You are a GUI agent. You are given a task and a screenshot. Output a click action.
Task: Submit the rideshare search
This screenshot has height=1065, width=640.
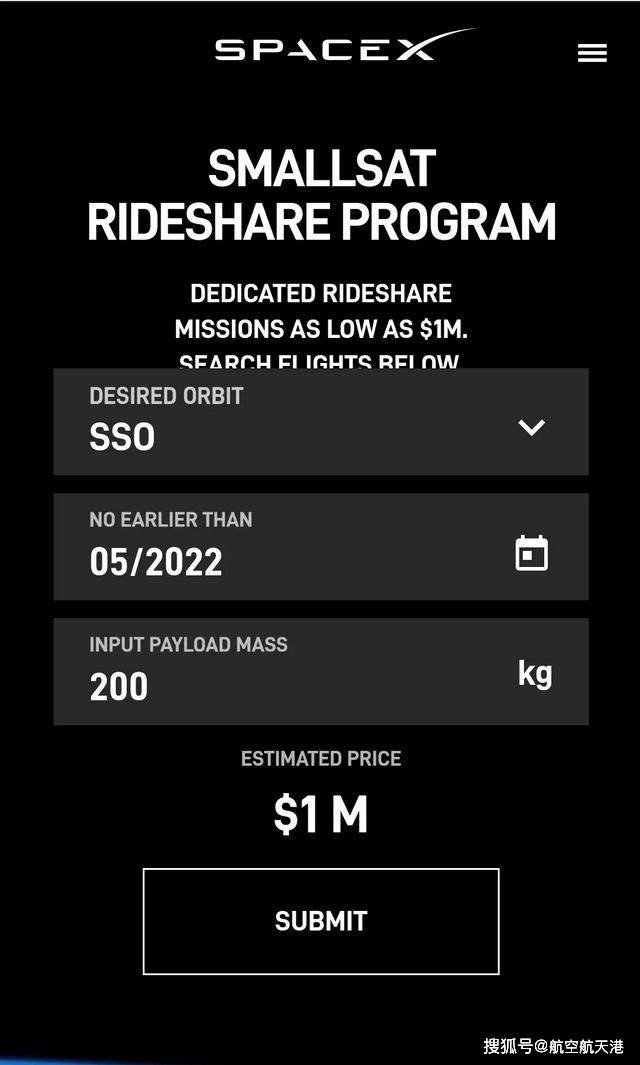tap(321, 921)
